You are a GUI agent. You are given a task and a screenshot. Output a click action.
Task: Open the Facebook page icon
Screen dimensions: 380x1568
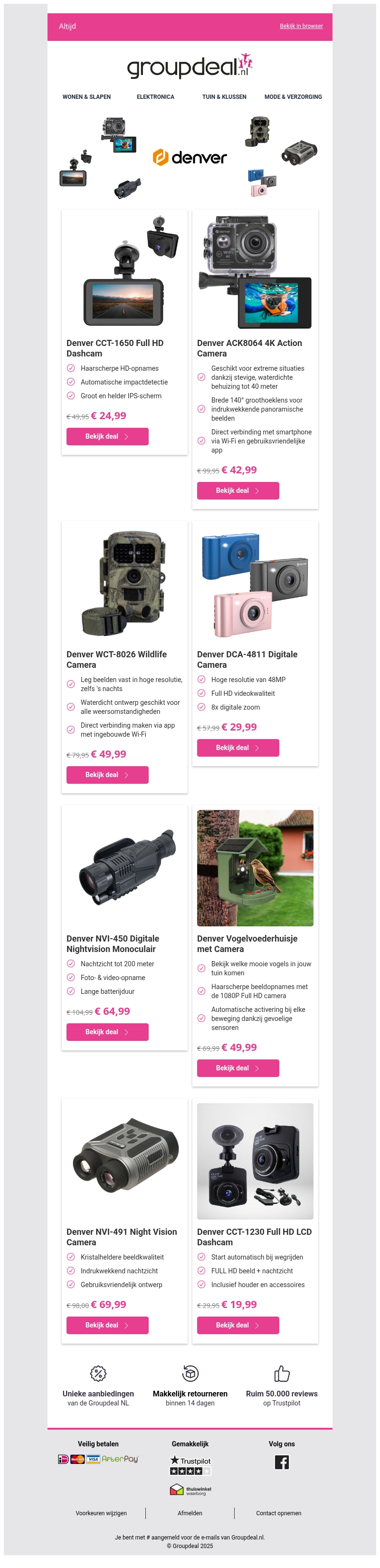click(282, 1462)
